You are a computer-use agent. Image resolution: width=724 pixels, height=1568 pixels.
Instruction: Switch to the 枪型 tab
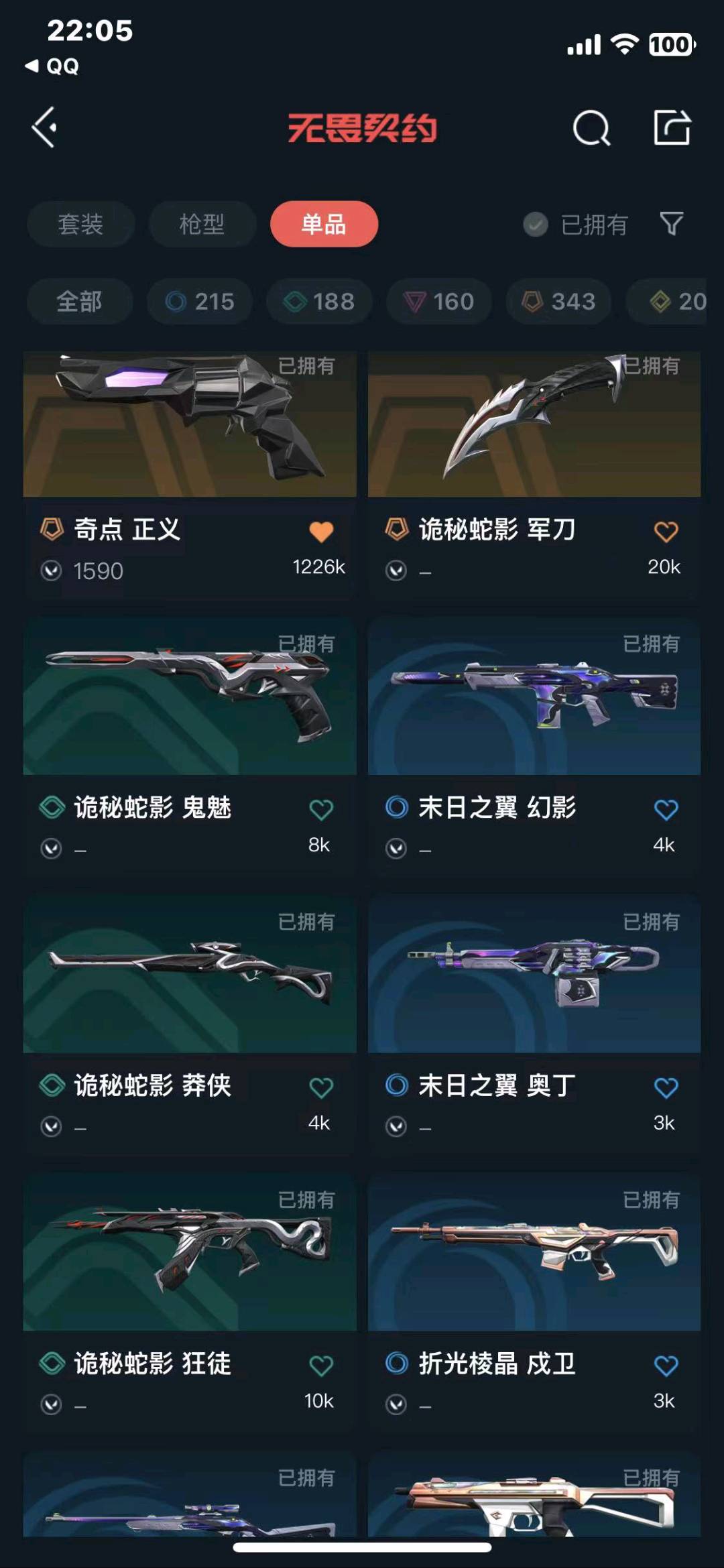click(202, 224)
